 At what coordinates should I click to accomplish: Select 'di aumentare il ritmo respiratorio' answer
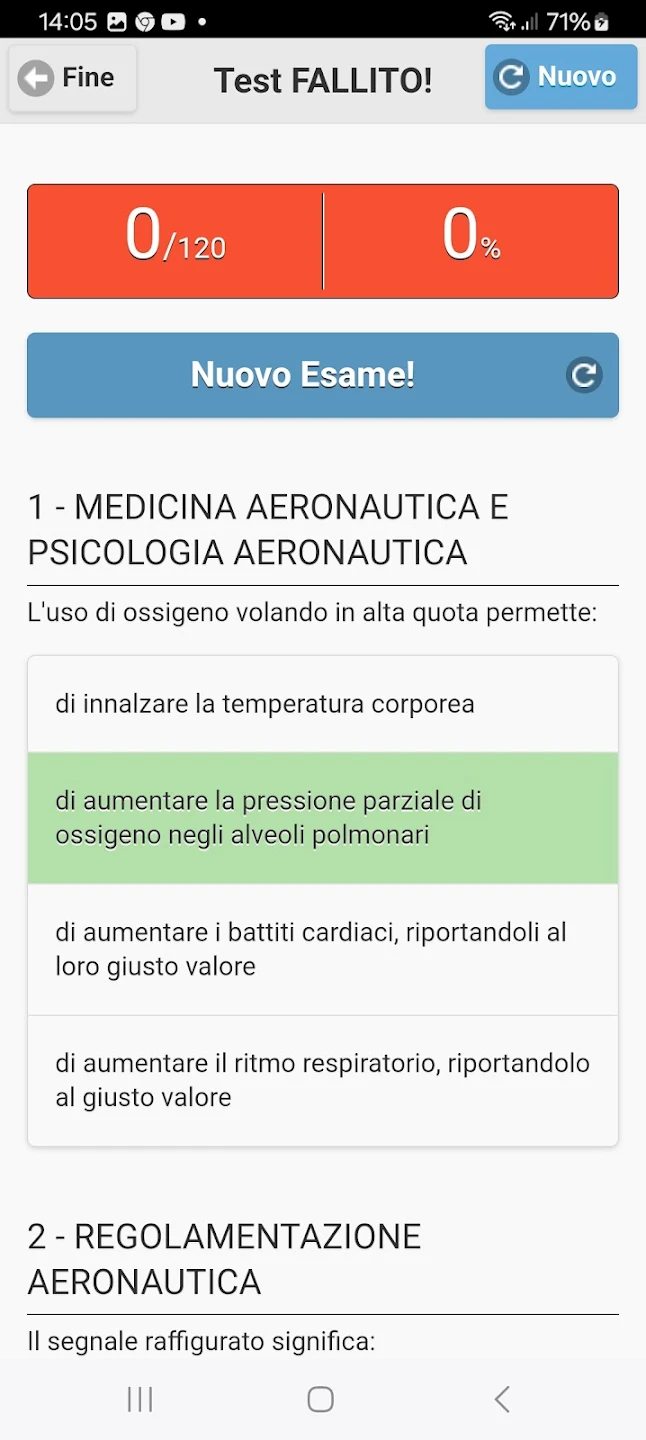coord(322,1080)
